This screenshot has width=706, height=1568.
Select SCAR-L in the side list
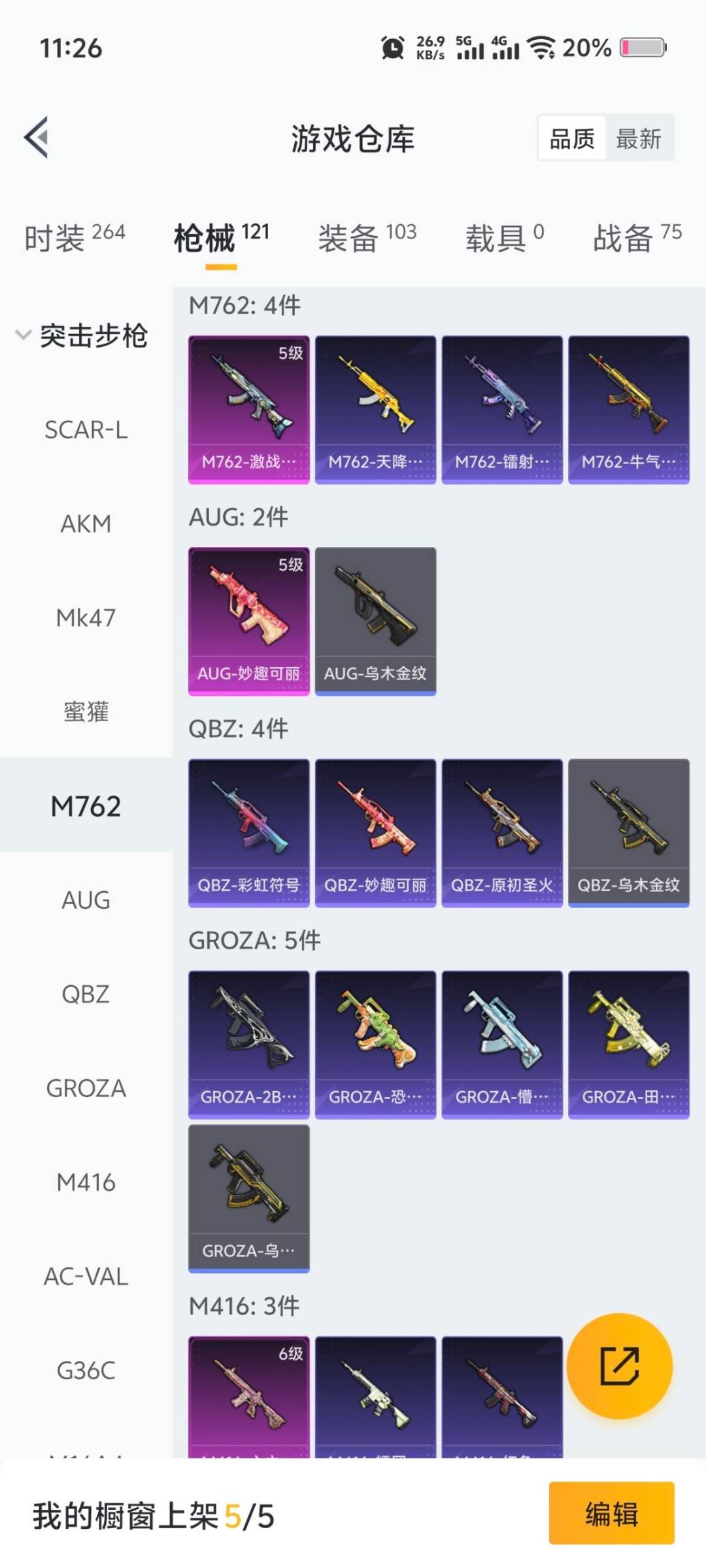click(86, 430)
